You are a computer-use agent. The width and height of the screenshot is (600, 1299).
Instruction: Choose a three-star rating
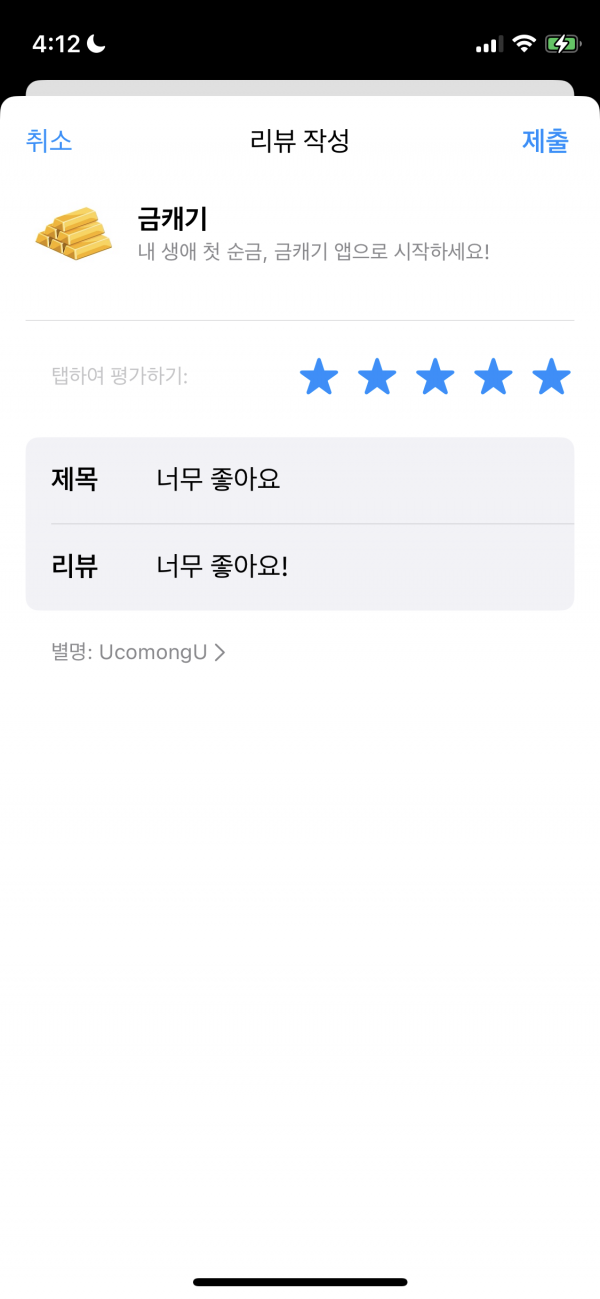click(x=435, y=377)
